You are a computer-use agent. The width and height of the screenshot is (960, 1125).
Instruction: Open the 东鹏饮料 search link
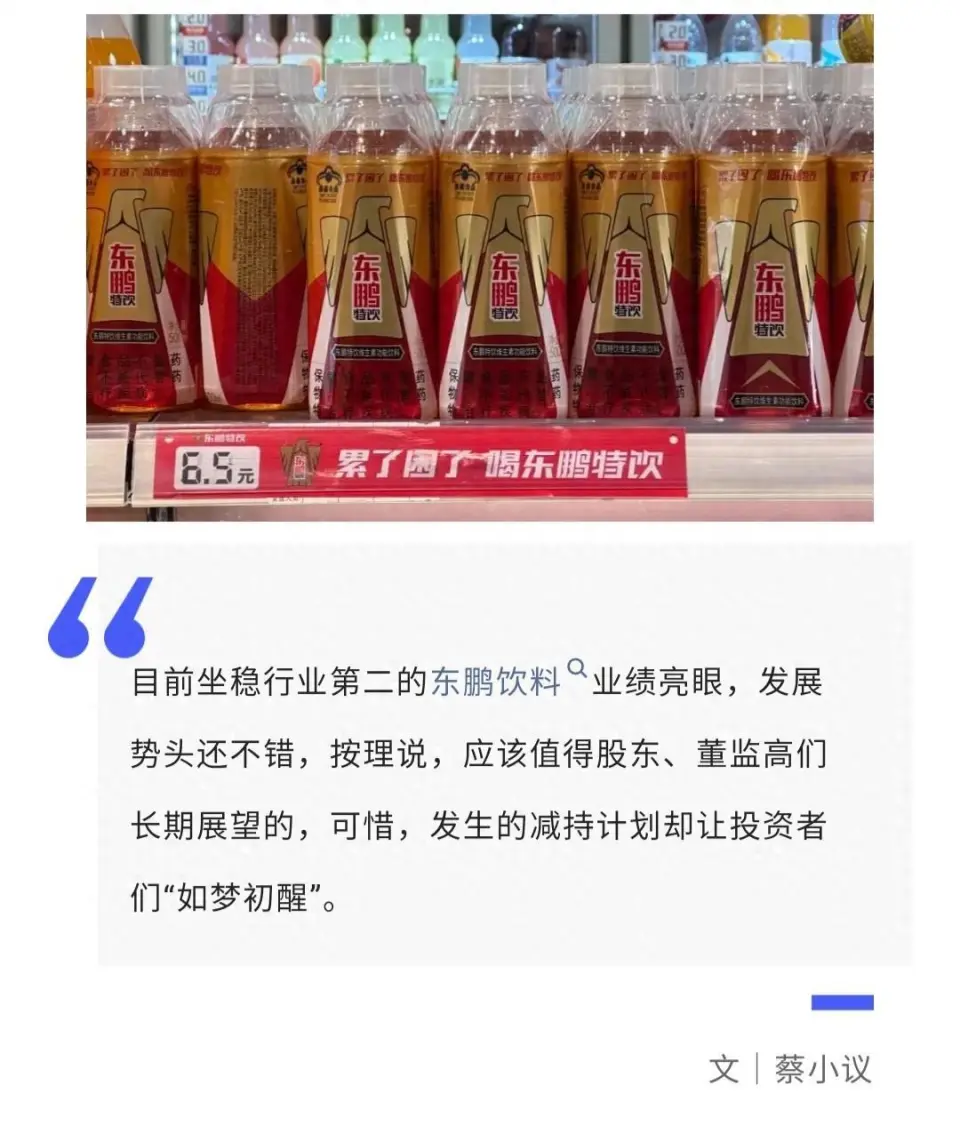[497, 682]
